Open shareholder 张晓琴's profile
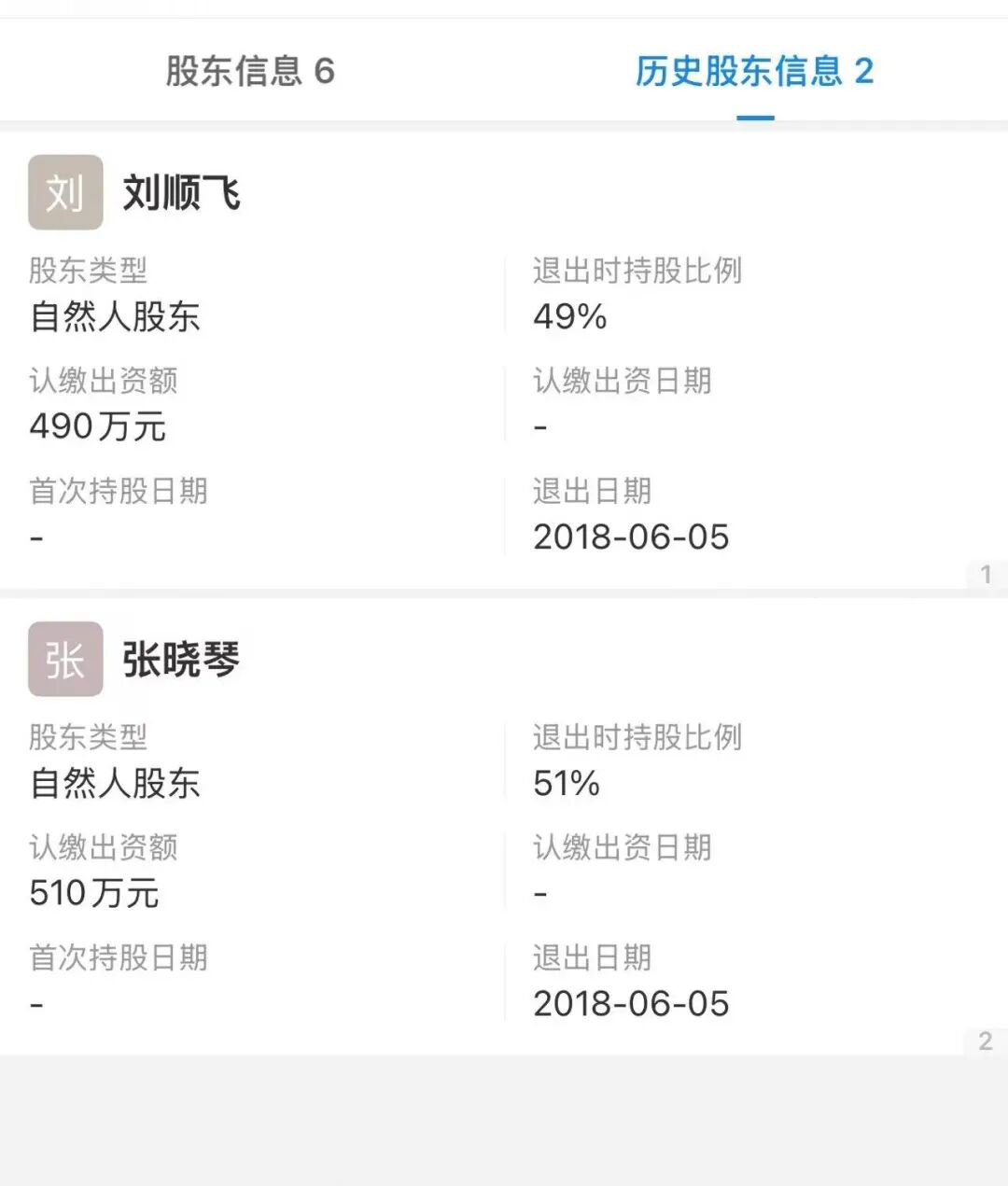 pos(181,660)
